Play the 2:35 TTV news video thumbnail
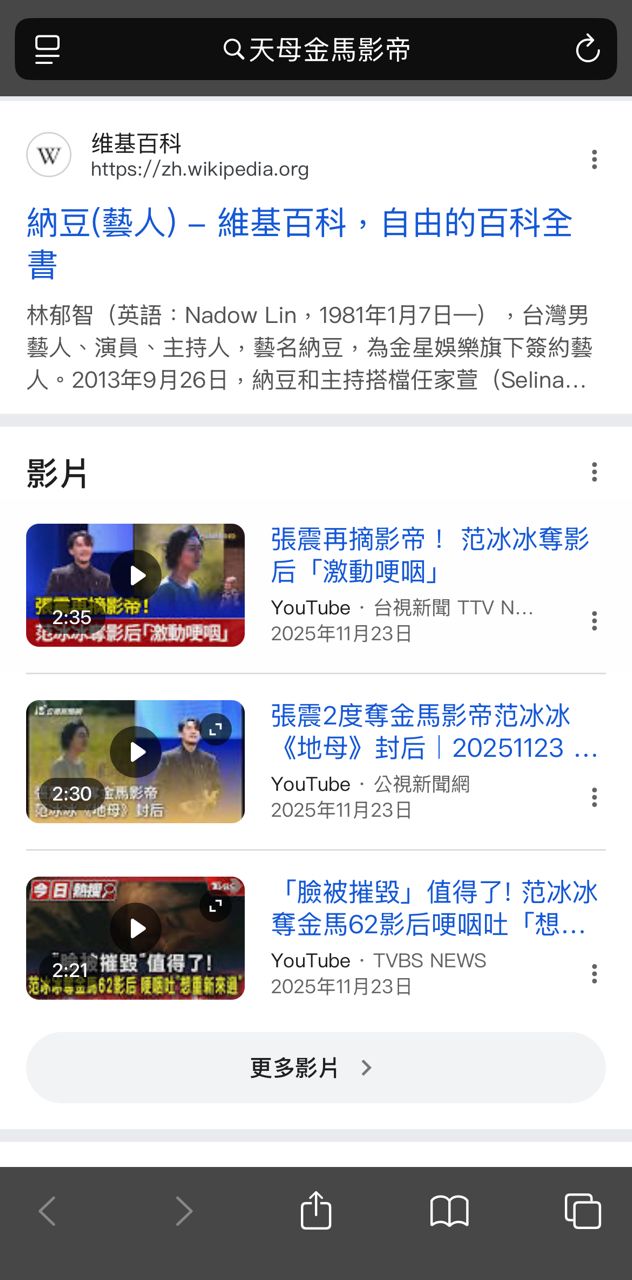This screenshot has width=632, height=1280. point(135,585)
